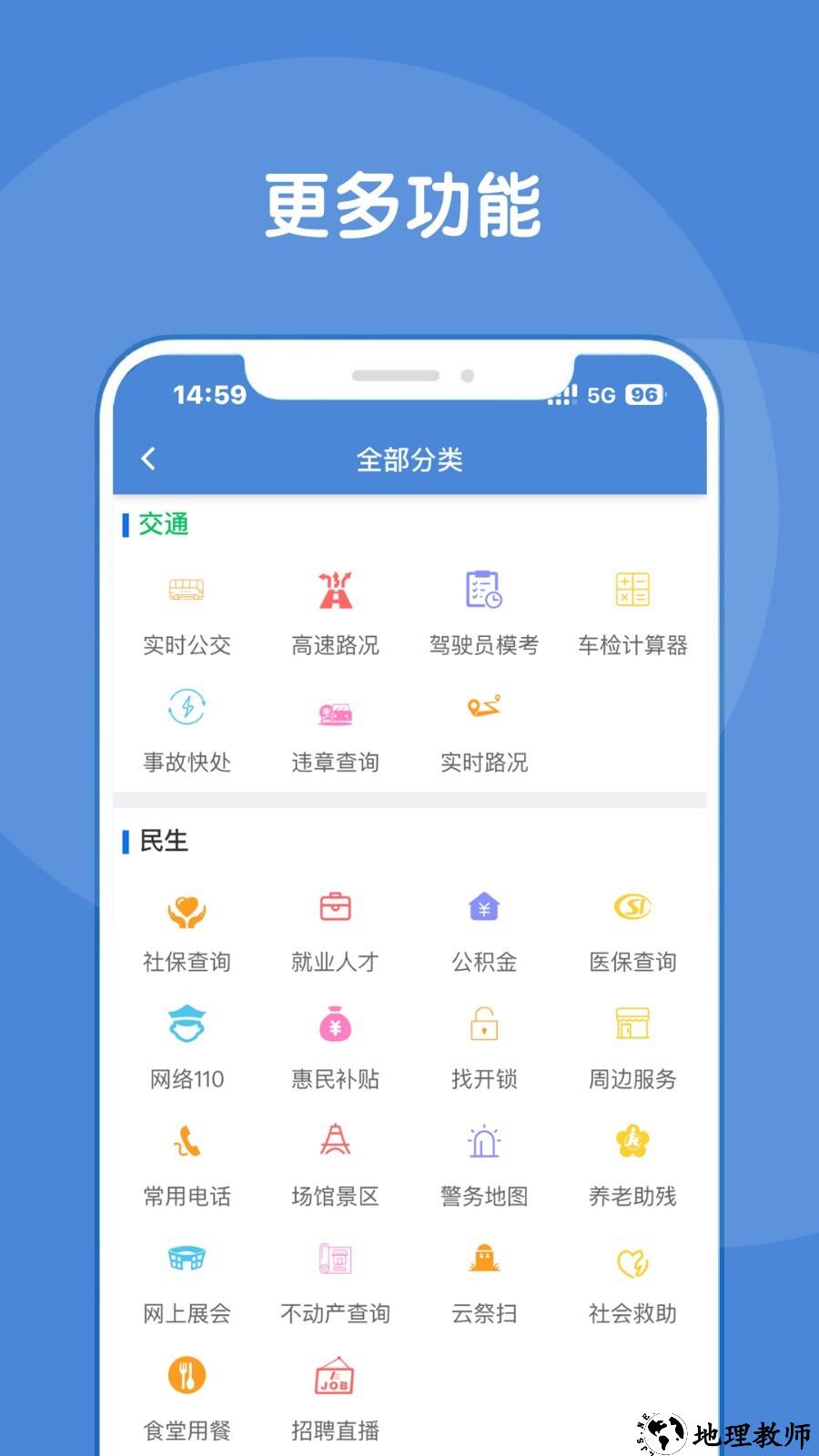
Task: Launch the 车检计算器 vehicle inspection calculator
Action: click(632, 610)
